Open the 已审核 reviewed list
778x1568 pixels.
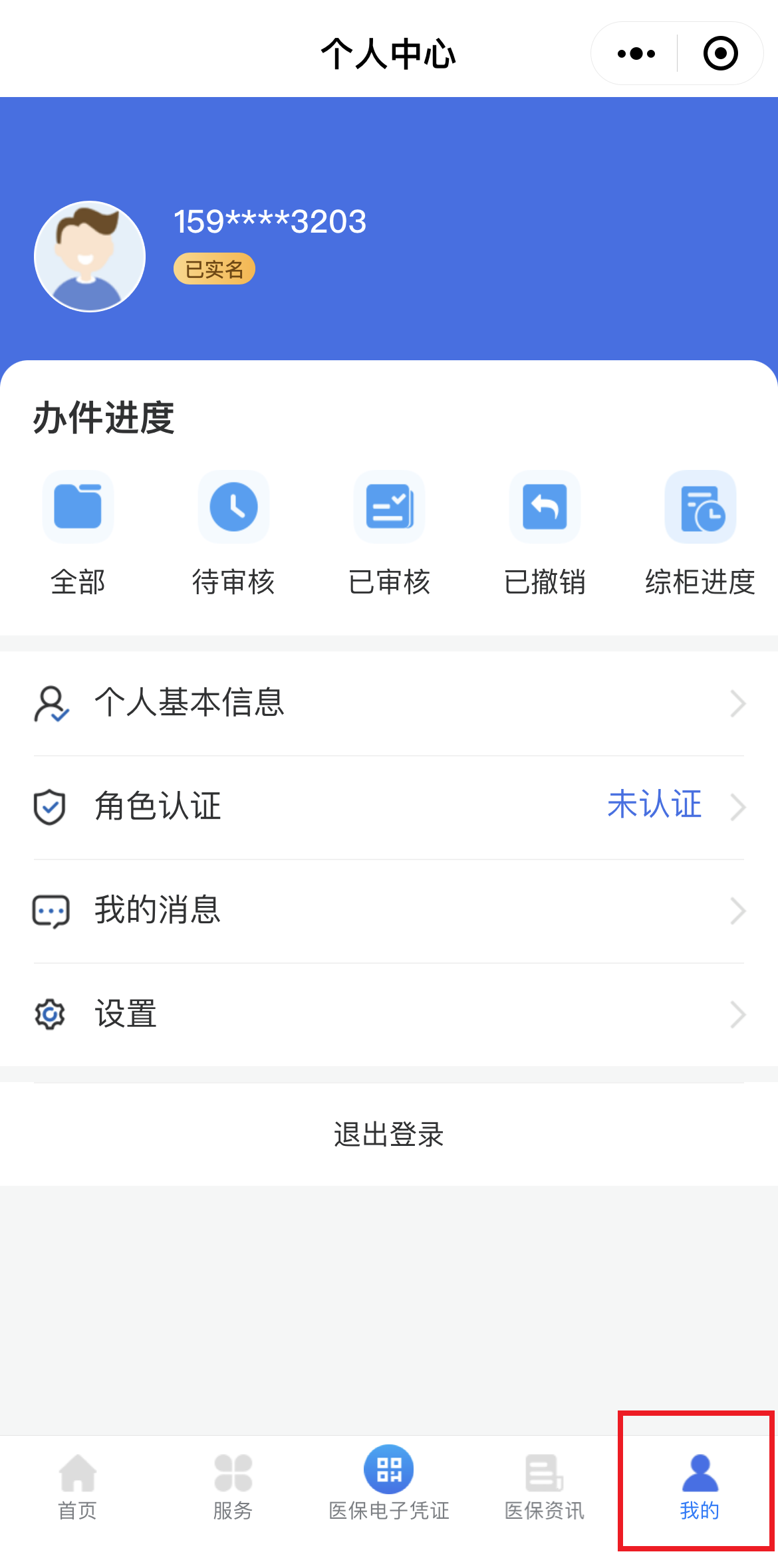click(389, 532)
